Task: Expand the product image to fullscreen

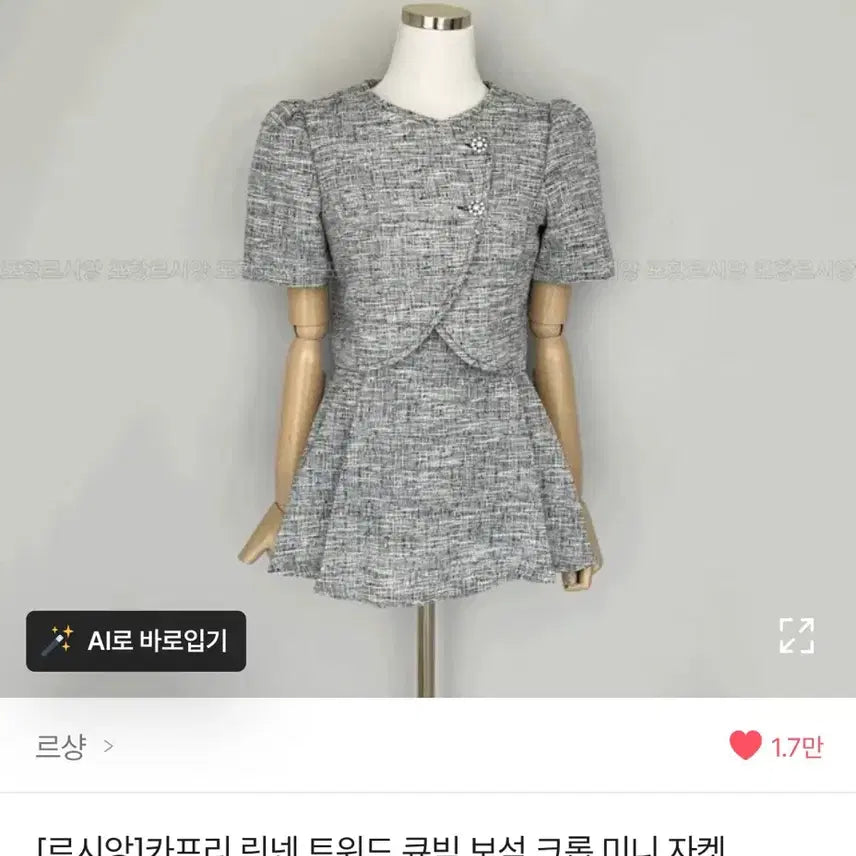Action: (x=796, y=635)
